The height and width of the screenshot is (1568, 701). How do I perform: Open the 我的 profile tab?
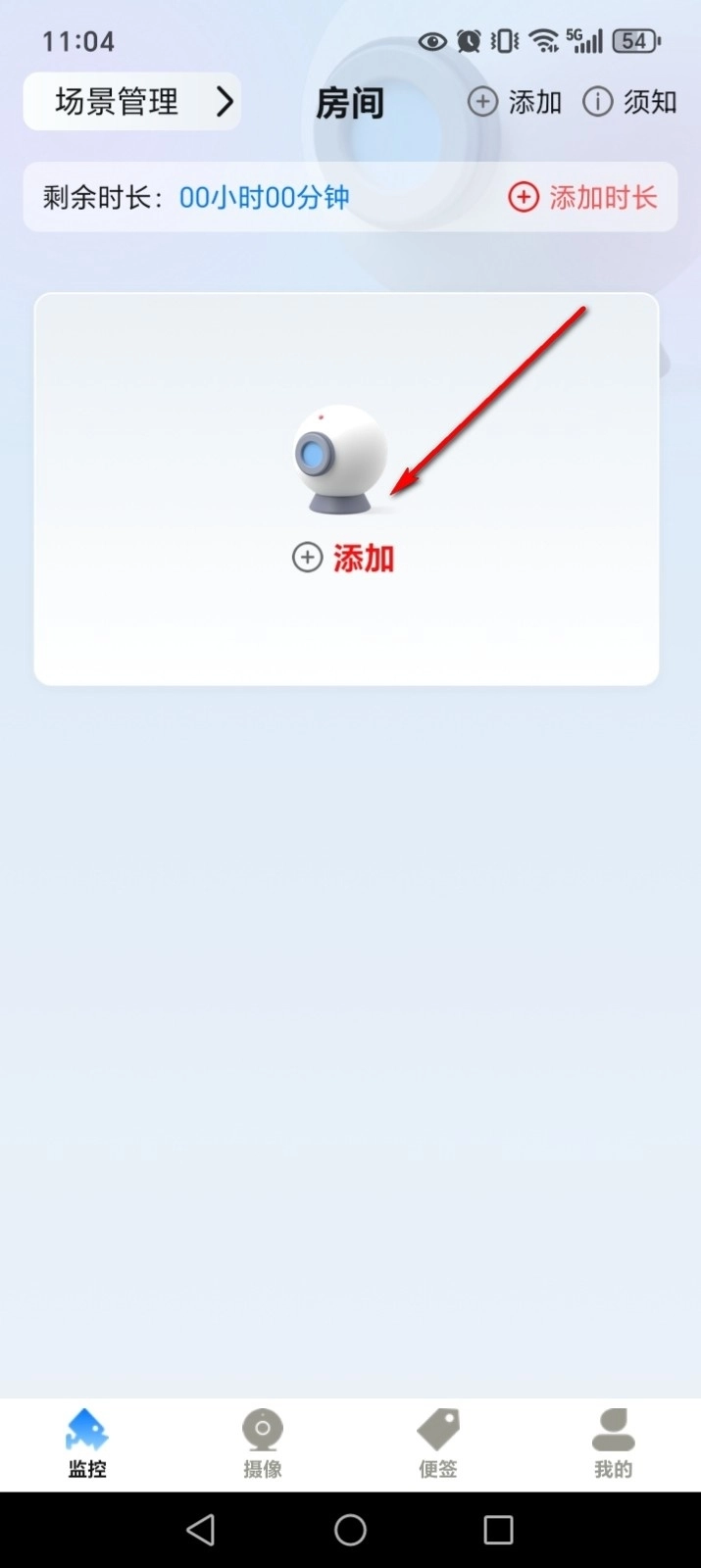[x=613, y=1443]
